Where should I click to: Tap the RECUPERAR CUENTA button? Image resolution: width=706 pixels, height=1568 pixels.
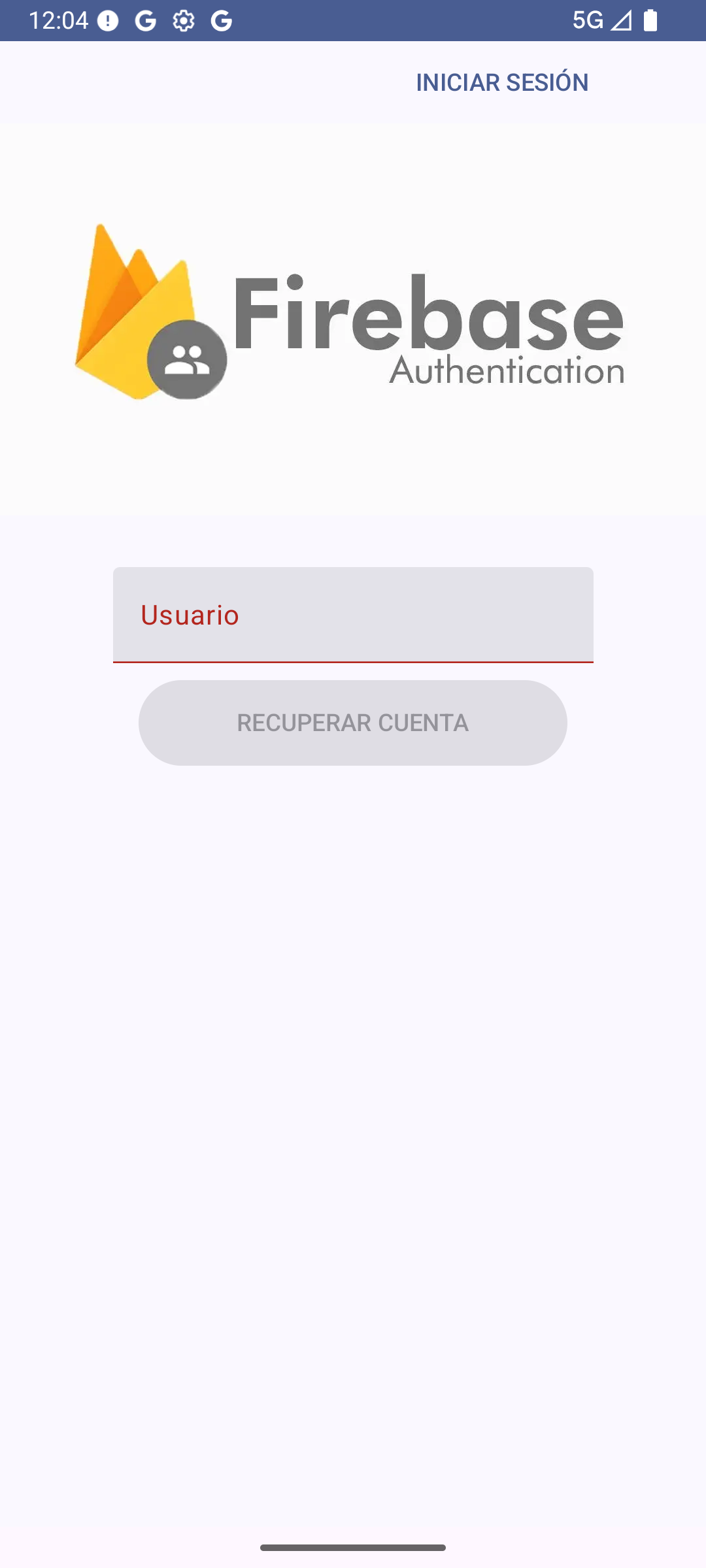(353, 723)
